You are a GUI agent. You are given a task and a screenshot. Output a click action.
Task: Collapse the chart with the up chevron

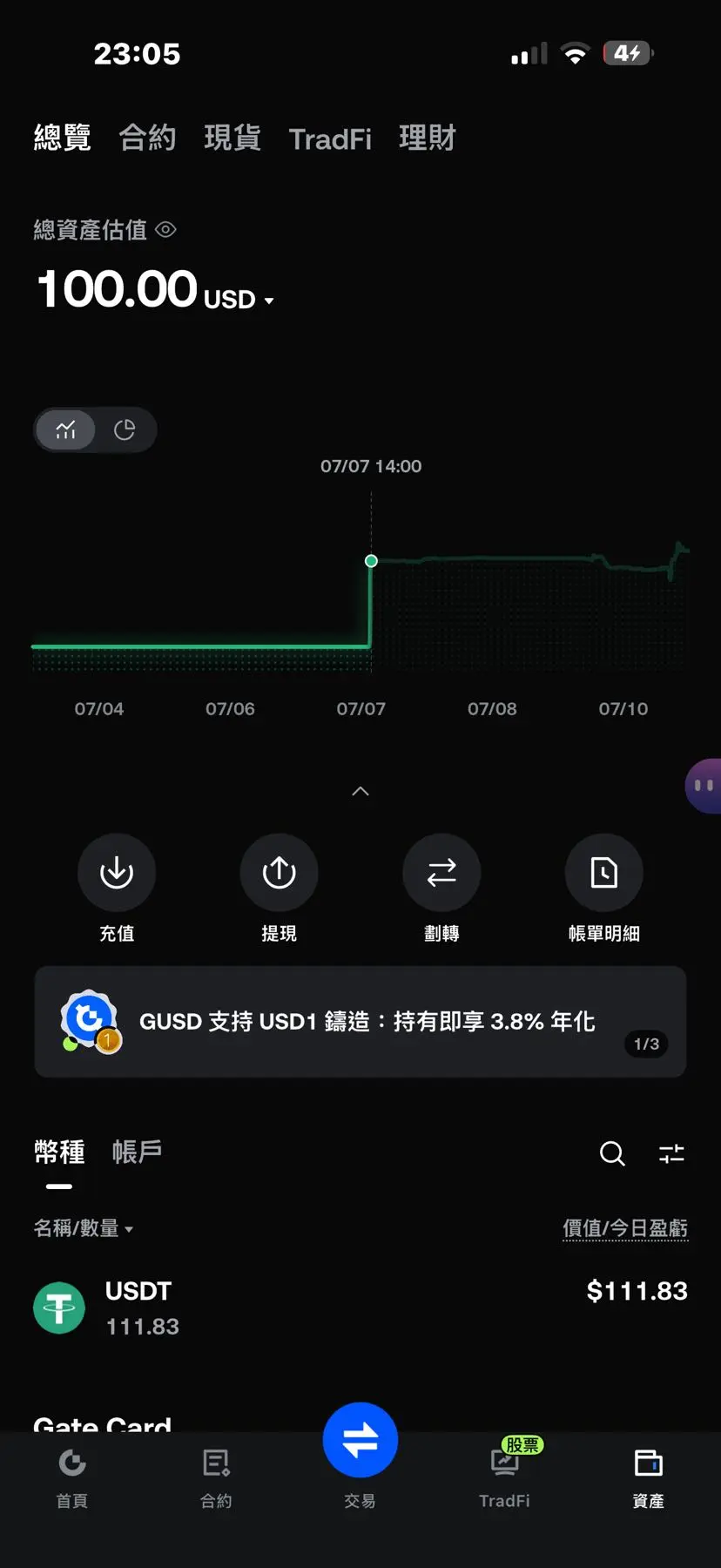pos(360,791)
